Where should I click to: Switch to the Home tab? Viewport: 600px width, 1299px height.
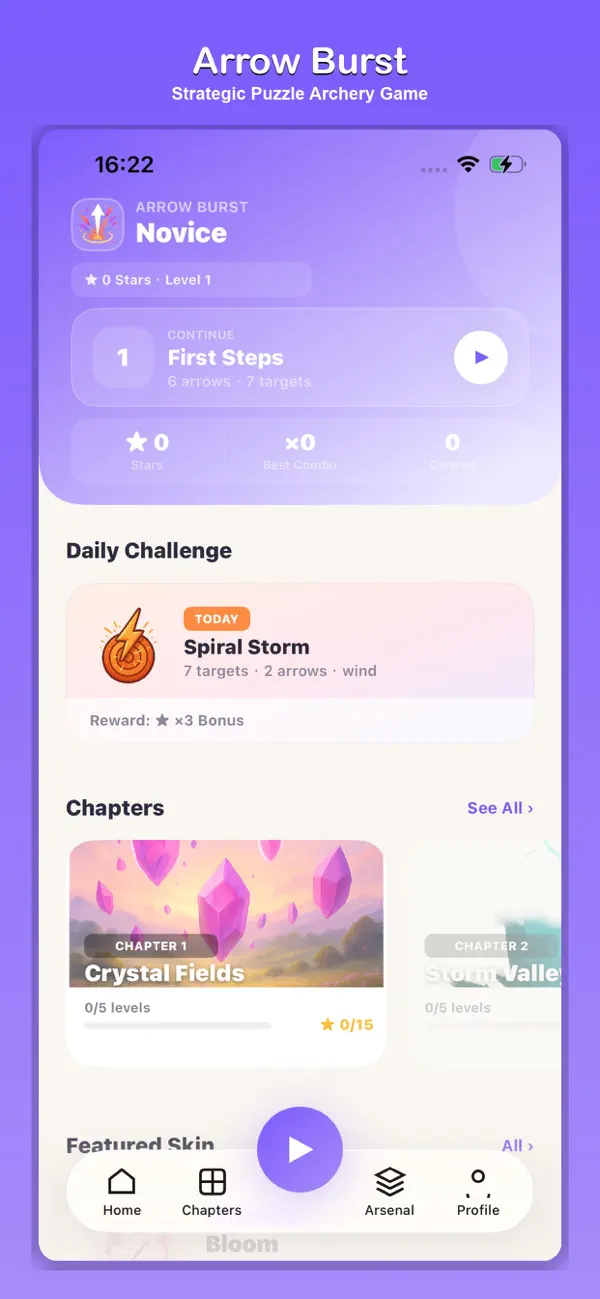122,1192
